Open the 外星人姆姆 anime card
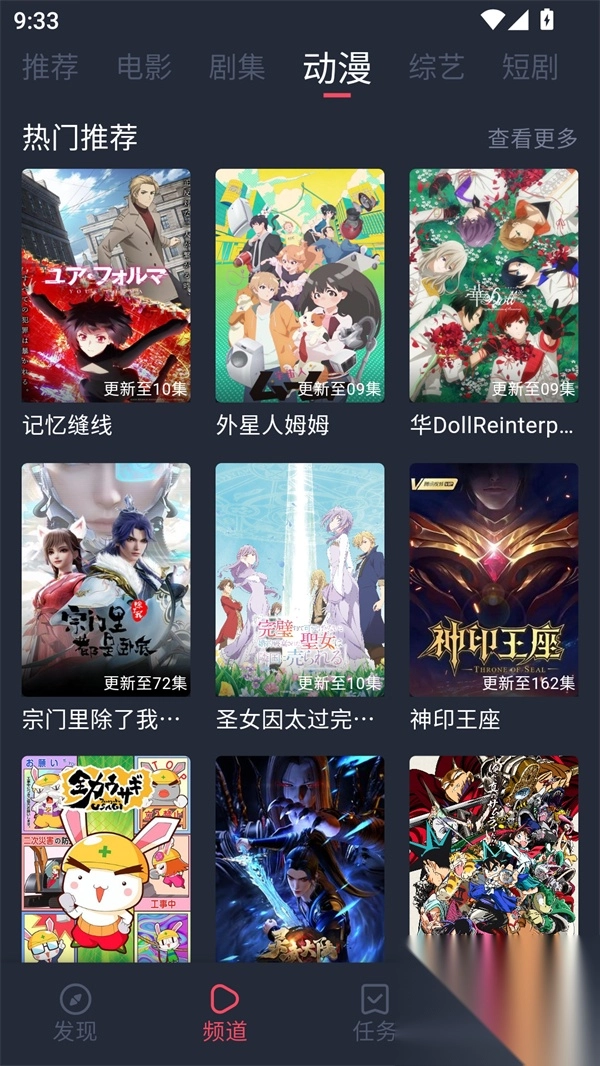This screenshot has width=600, height=1066. pyautogui.click(x=300, y=286)
